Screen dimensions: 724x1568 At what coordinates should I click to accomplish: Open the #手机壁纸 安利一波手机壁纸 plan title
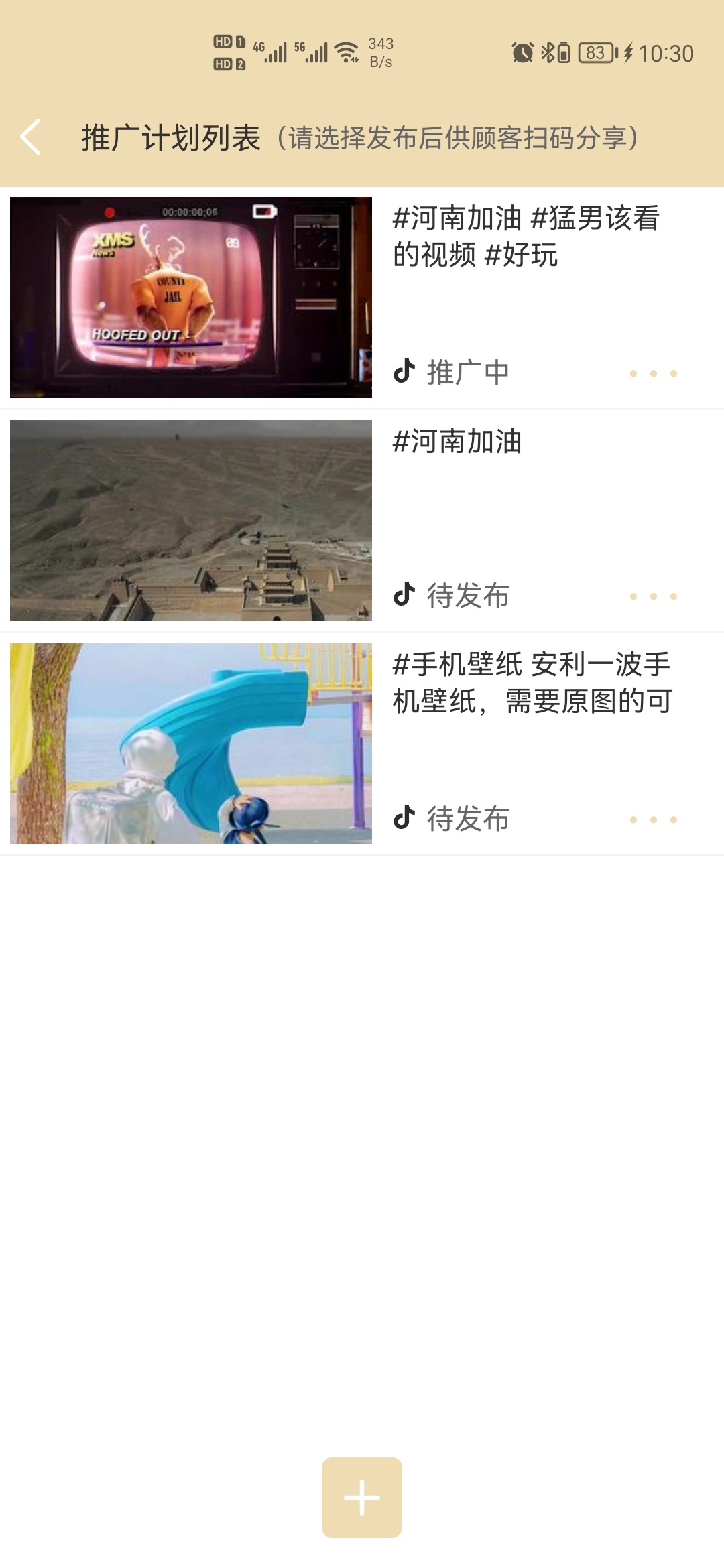(x=532, y=683)
